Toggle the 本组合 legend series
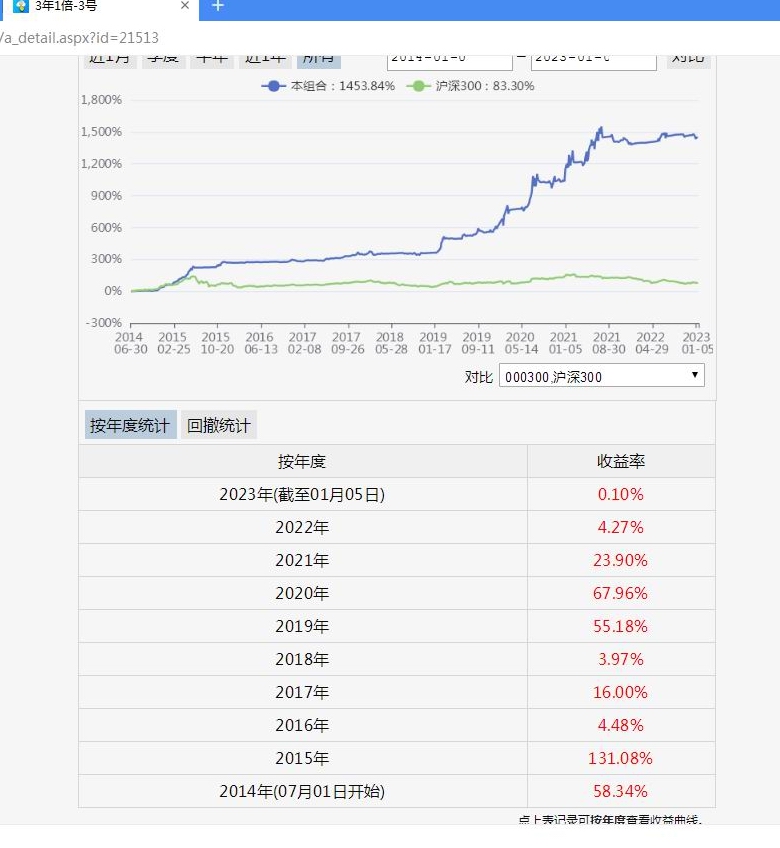This screenshot has height=848, width=780. (x=329, y=86)
